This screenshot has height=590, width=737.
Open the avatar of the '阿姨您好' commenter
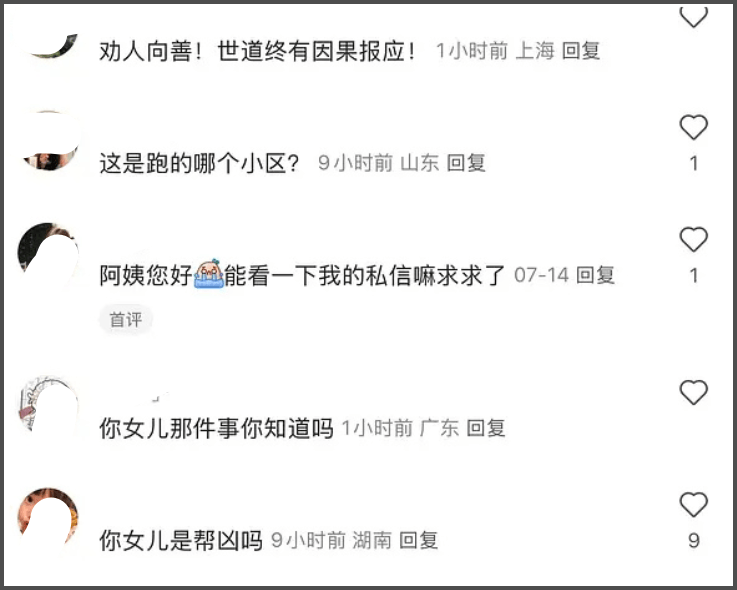point(48,253)
